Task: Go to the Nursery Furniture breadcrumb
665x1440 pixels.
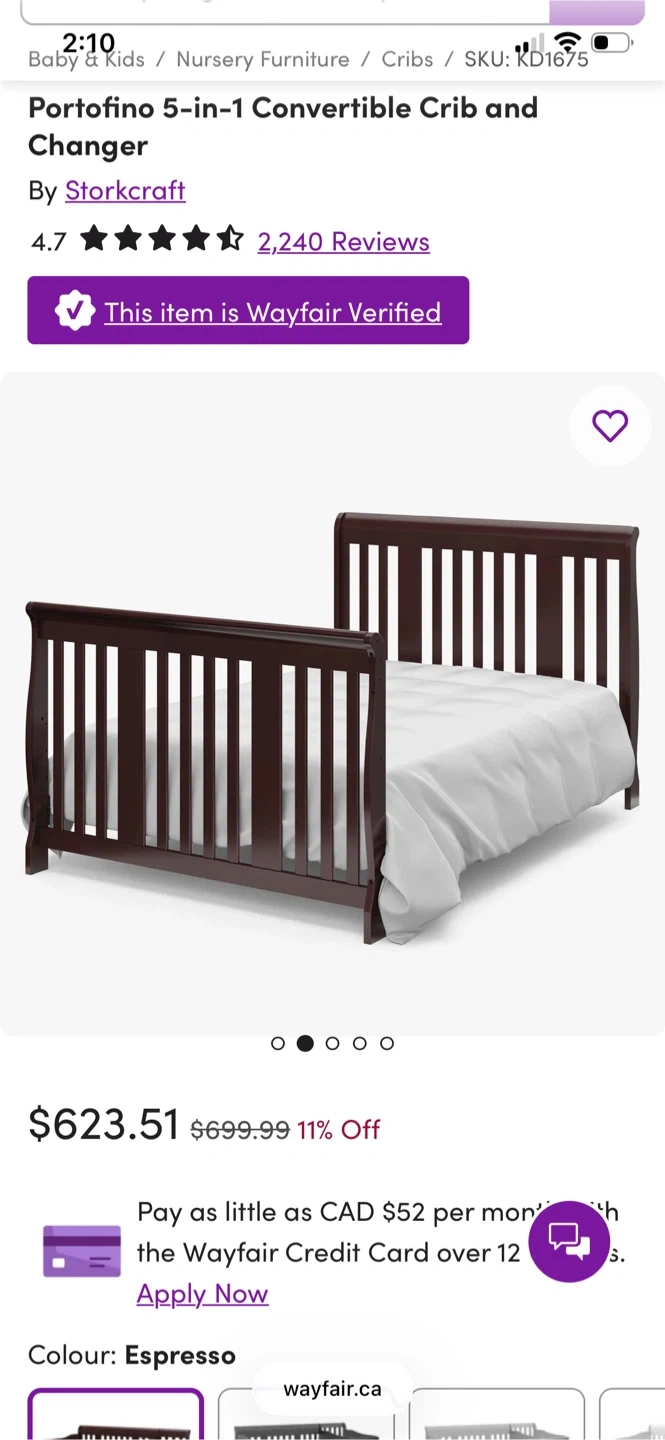Action: pyautogui.click(x=263, y=59)
